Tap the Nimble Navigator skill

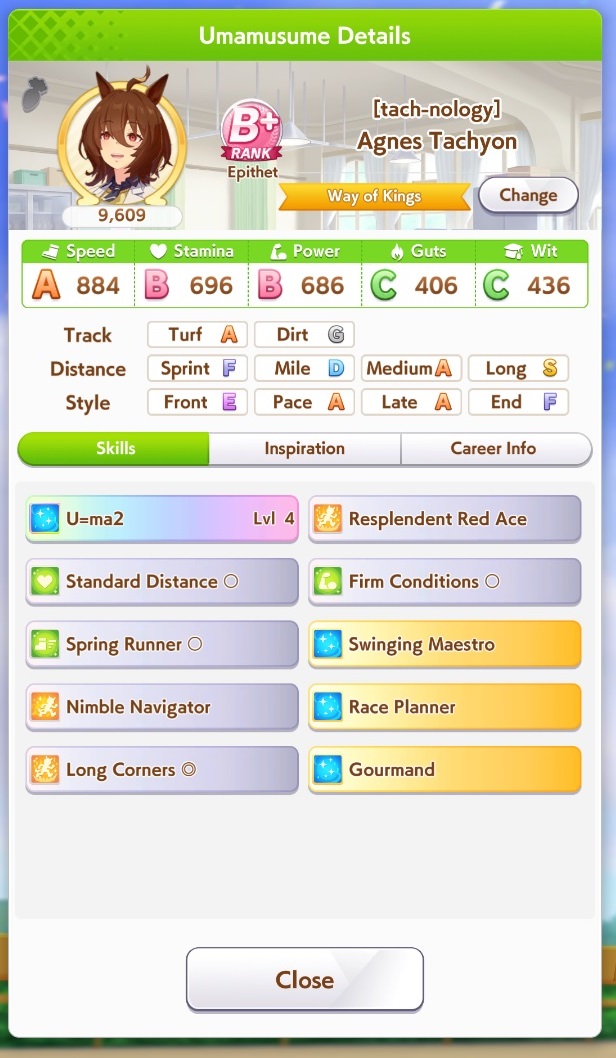click(162, 707)
